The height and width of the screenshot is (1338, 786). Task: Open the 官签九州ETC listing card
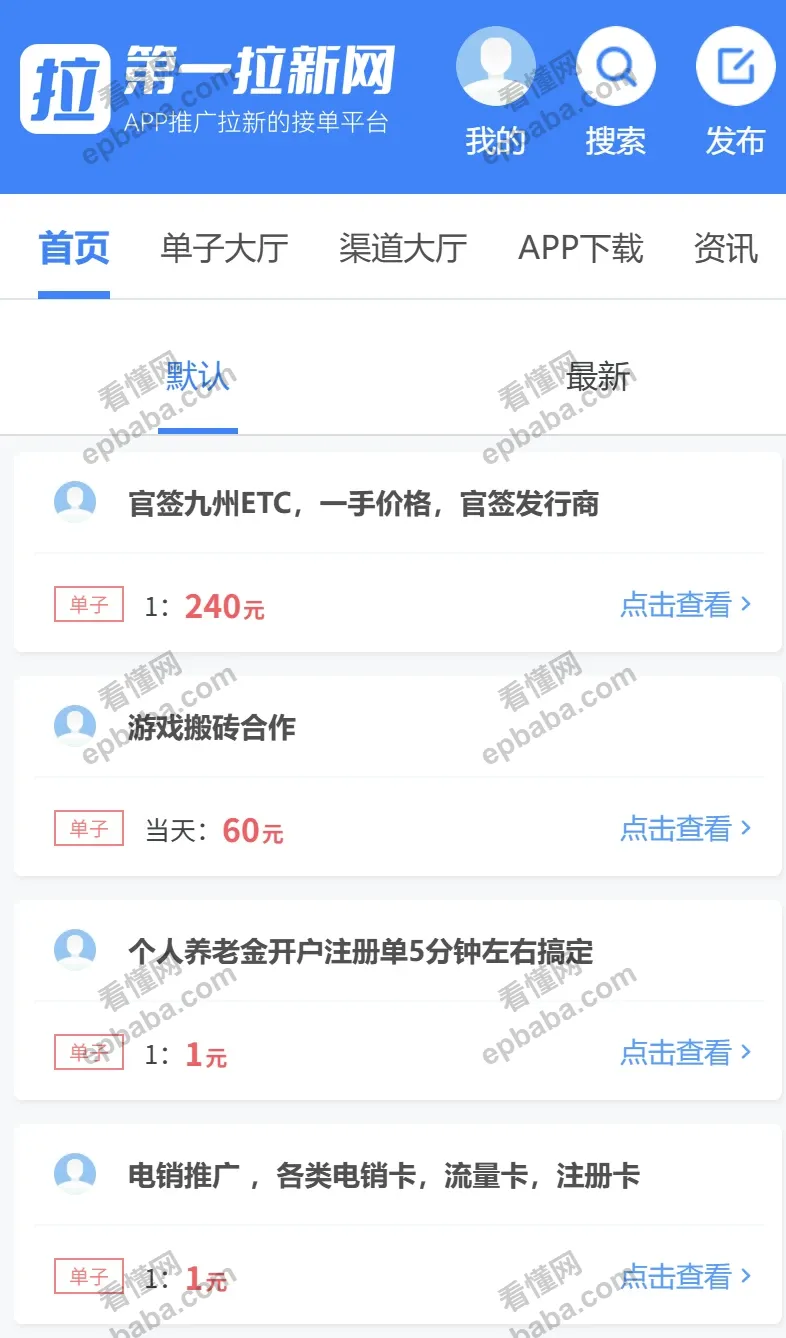pos(363,503)
